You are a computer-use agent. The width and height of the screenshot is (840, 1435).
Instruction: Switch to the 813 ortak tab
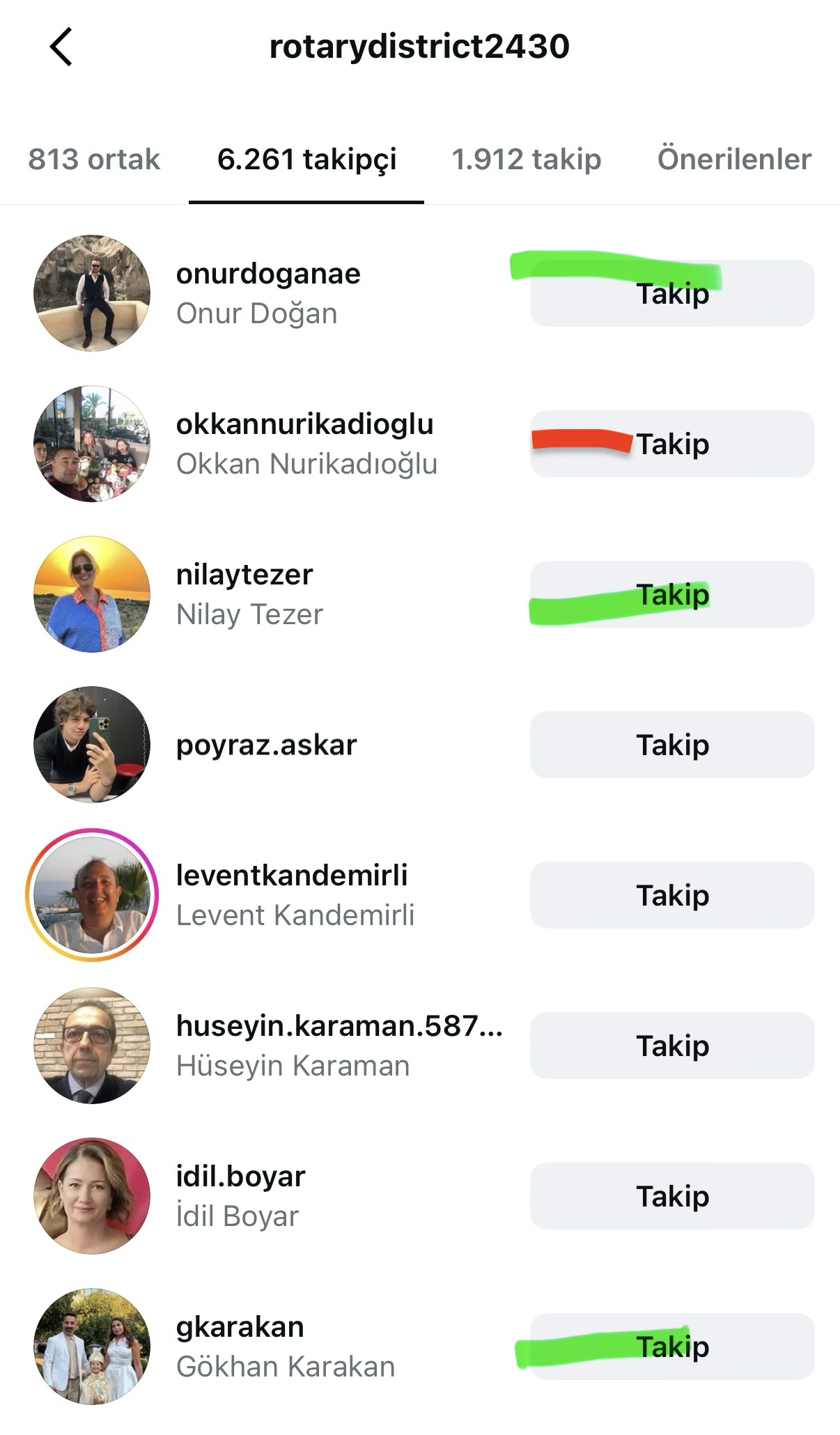click(x=94, y=160)
